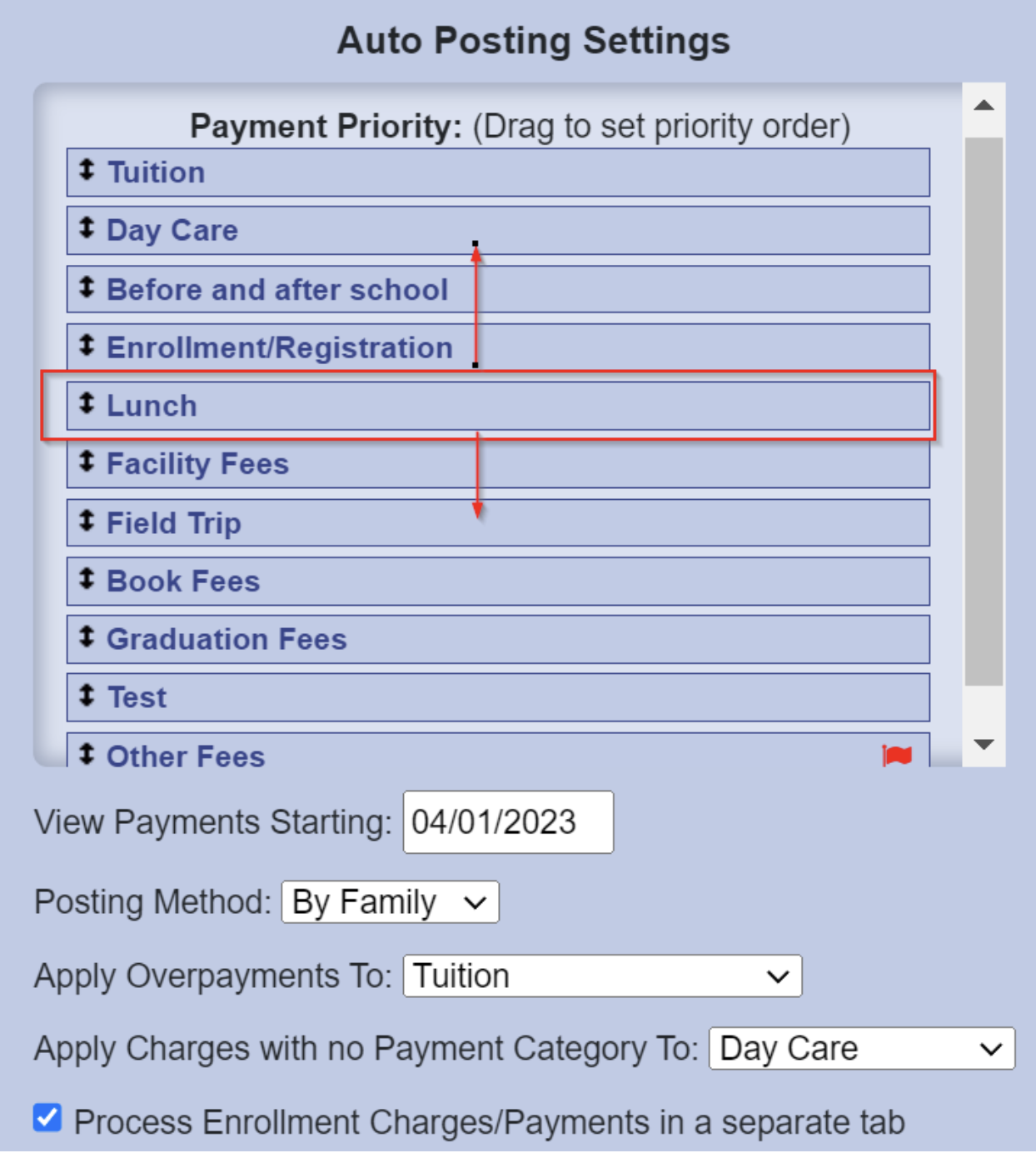
Task: Select the Tuition priority row
Action: [498, 172]
